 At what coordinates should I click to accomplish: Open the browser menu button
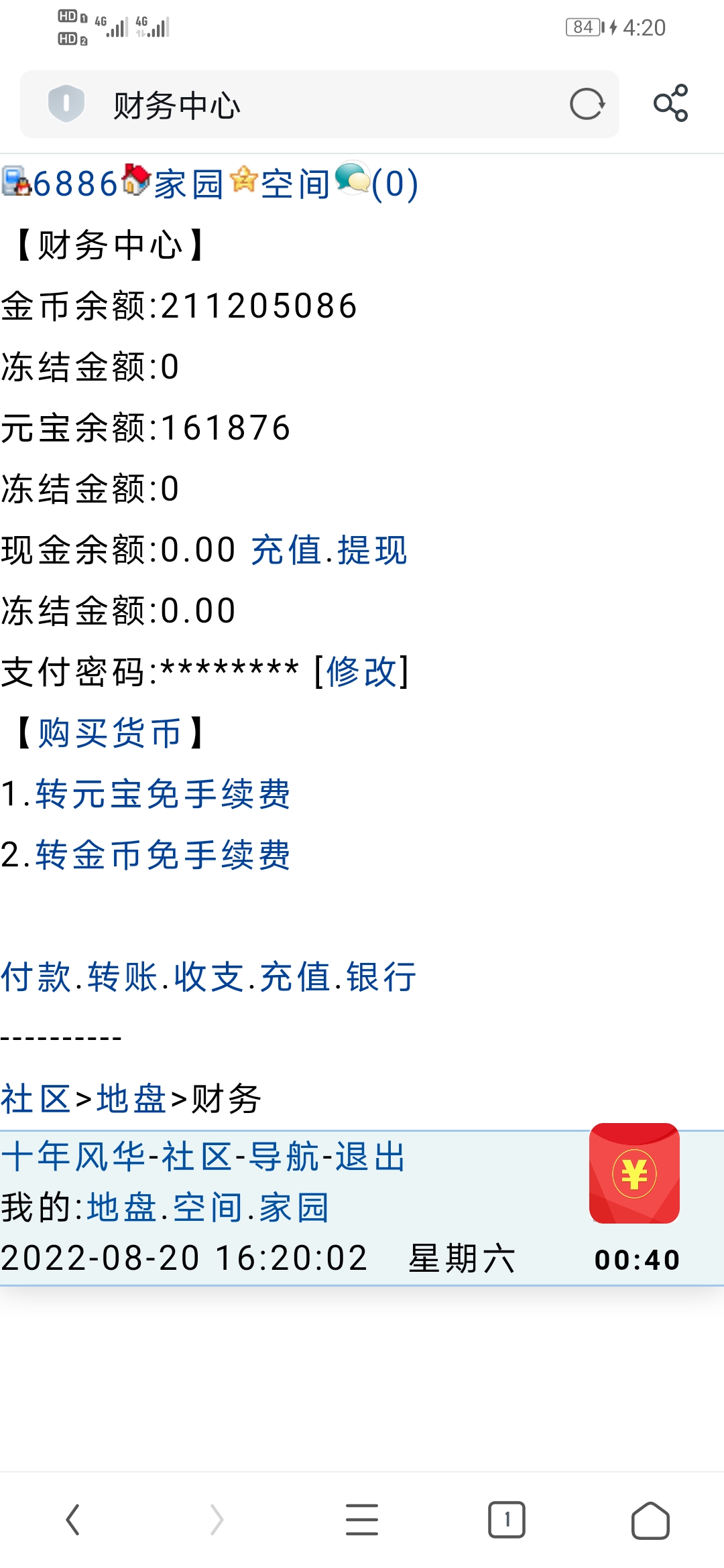click(x=362, y=1520)
